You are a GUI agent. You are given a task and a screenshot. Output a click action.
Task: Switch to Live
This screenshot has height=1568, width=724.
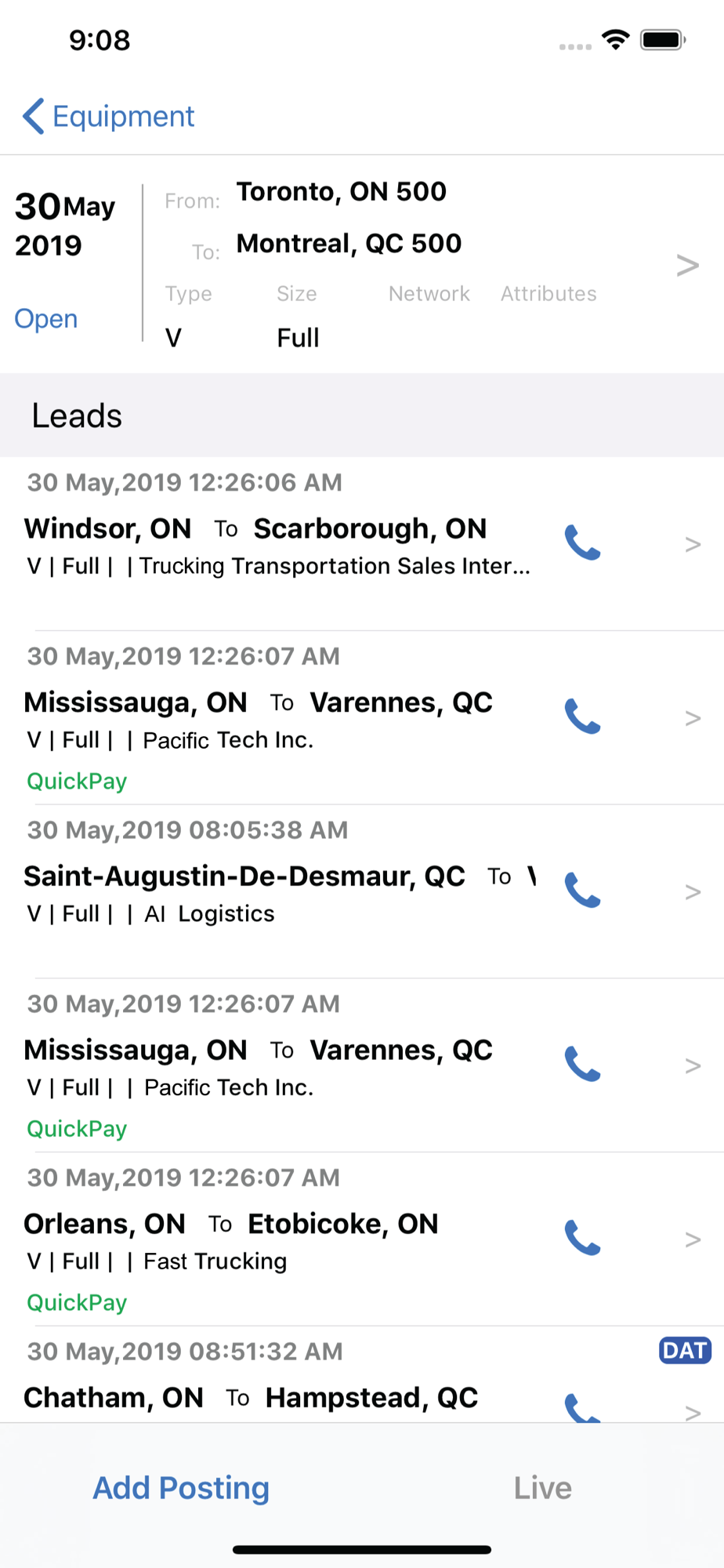click(x=542, y=1487)
